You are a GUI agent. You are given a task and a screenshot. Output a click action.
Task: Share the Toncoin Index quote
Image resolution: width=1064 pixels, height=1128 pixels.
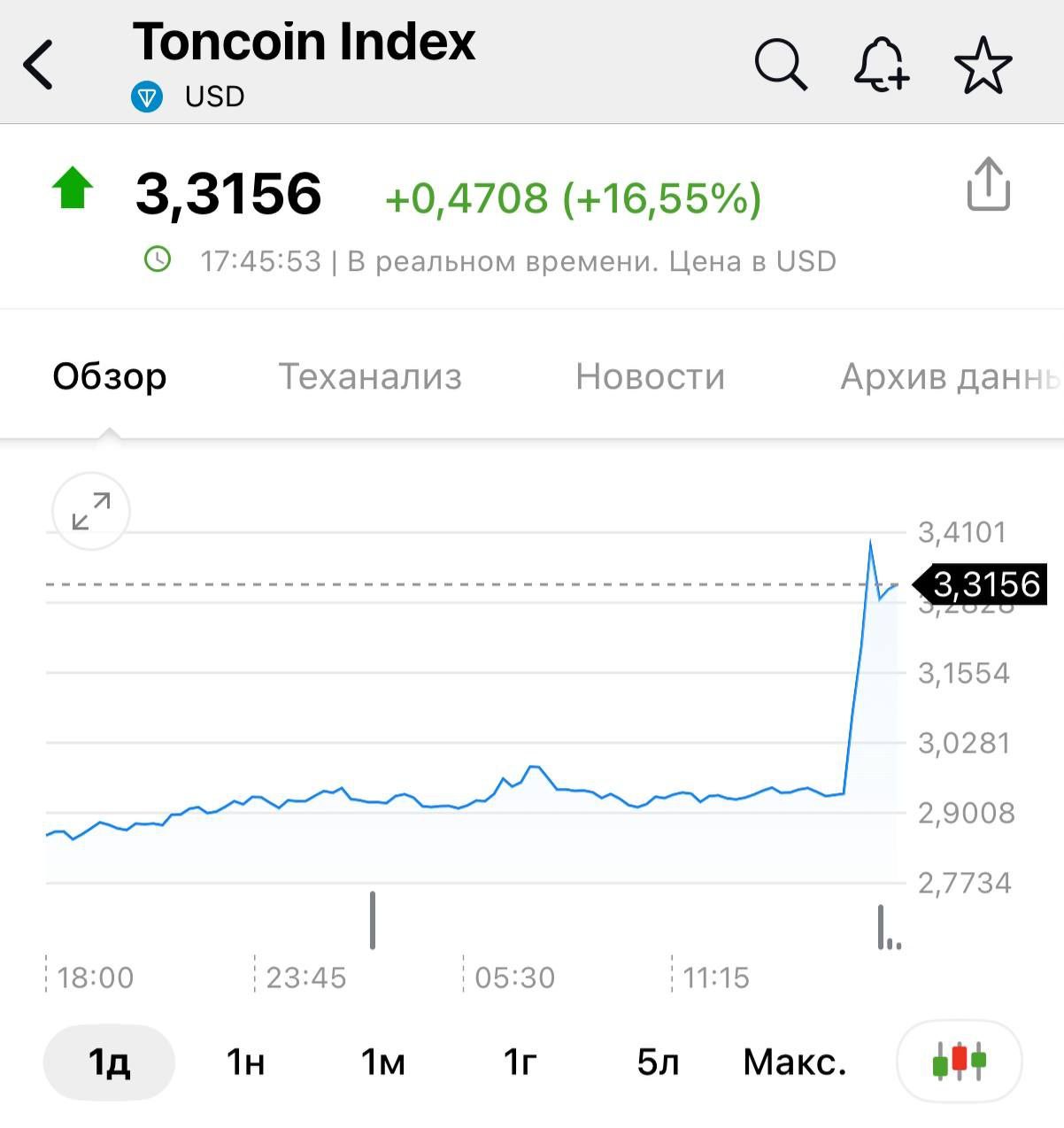[988, 185]
